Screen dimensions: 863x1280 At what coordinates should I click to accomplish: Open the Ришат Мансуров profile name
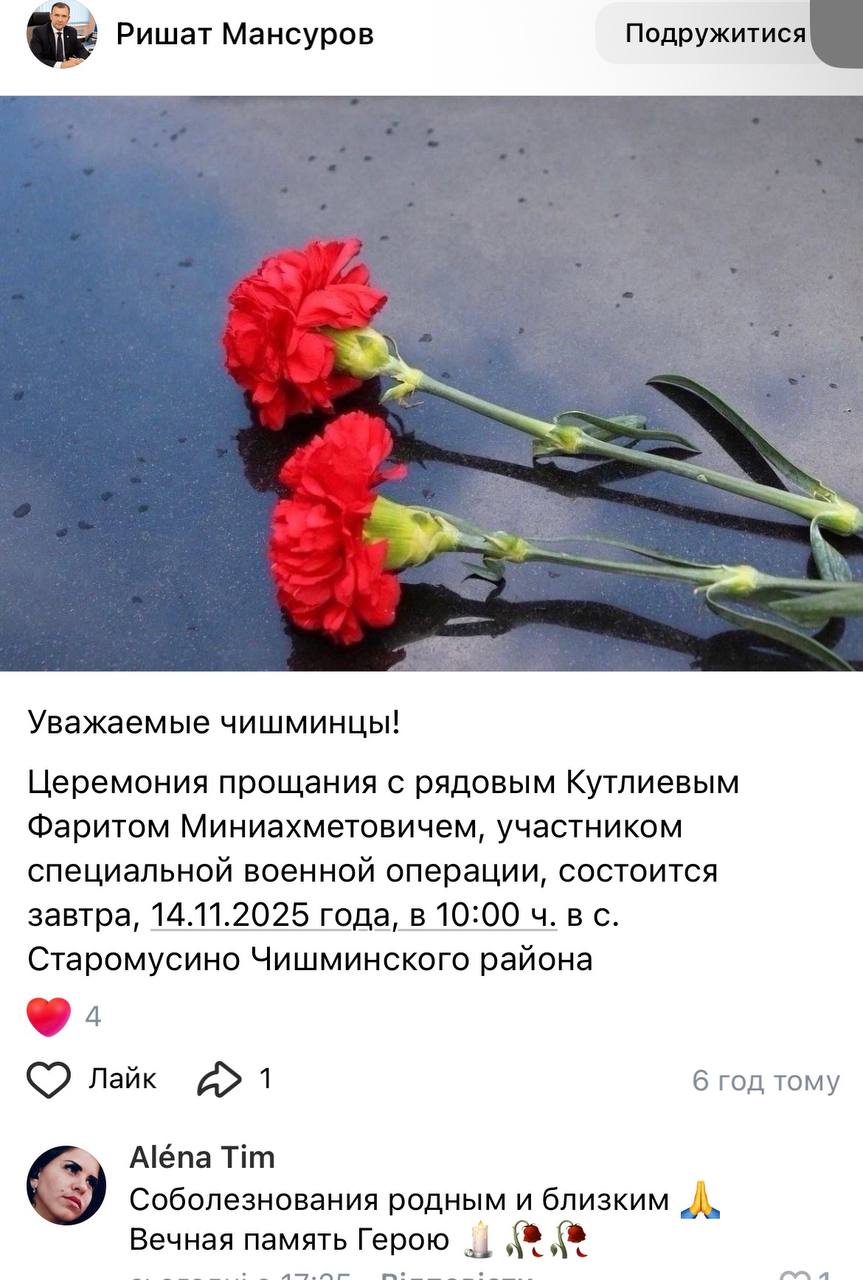(244, 34)
